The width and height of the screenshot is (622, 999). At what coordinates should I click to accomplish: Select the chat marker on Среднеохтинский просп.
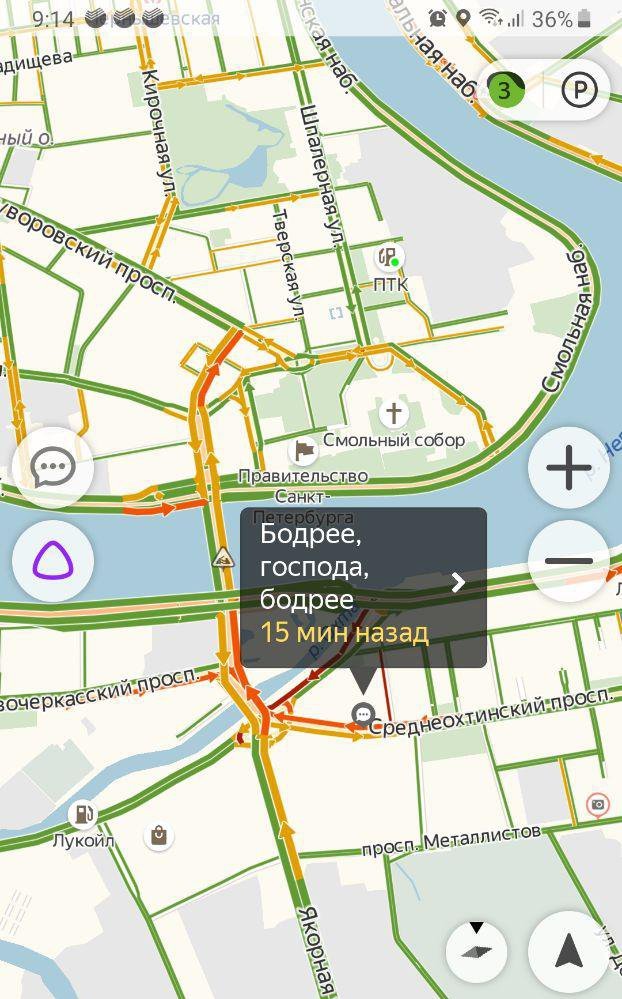coord(362,713)
